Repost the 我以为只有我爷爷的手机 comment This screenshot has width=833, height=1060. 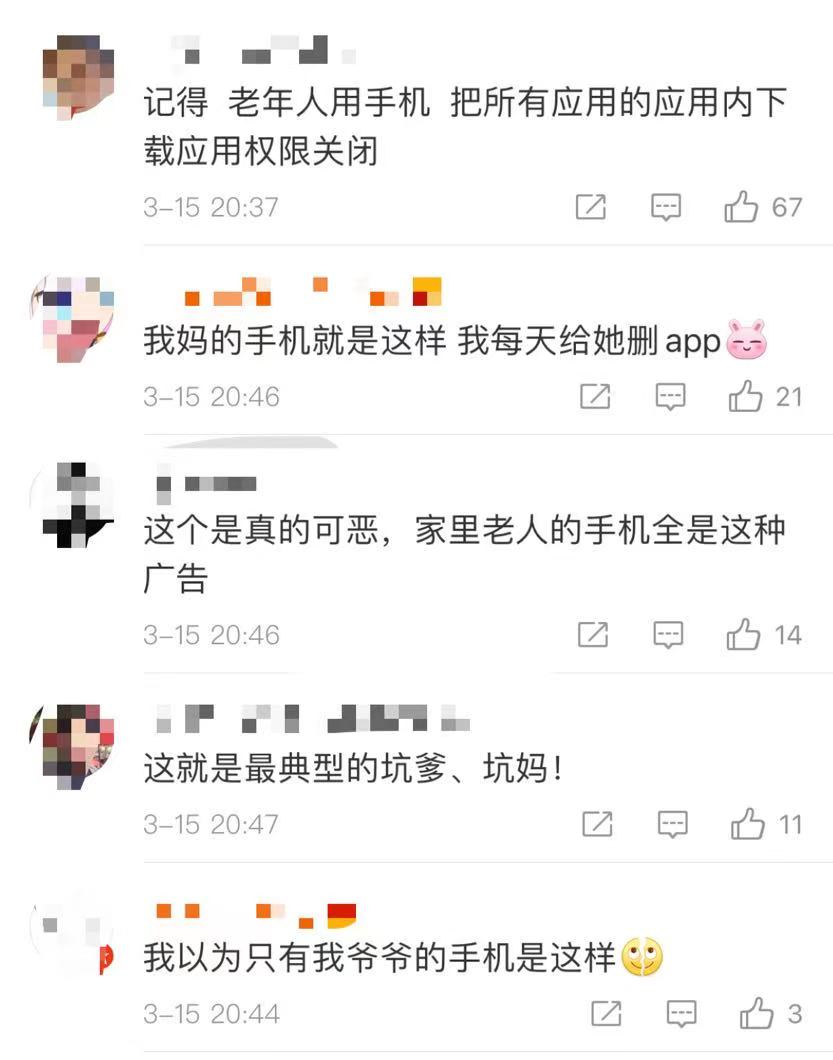[606, 1014]
